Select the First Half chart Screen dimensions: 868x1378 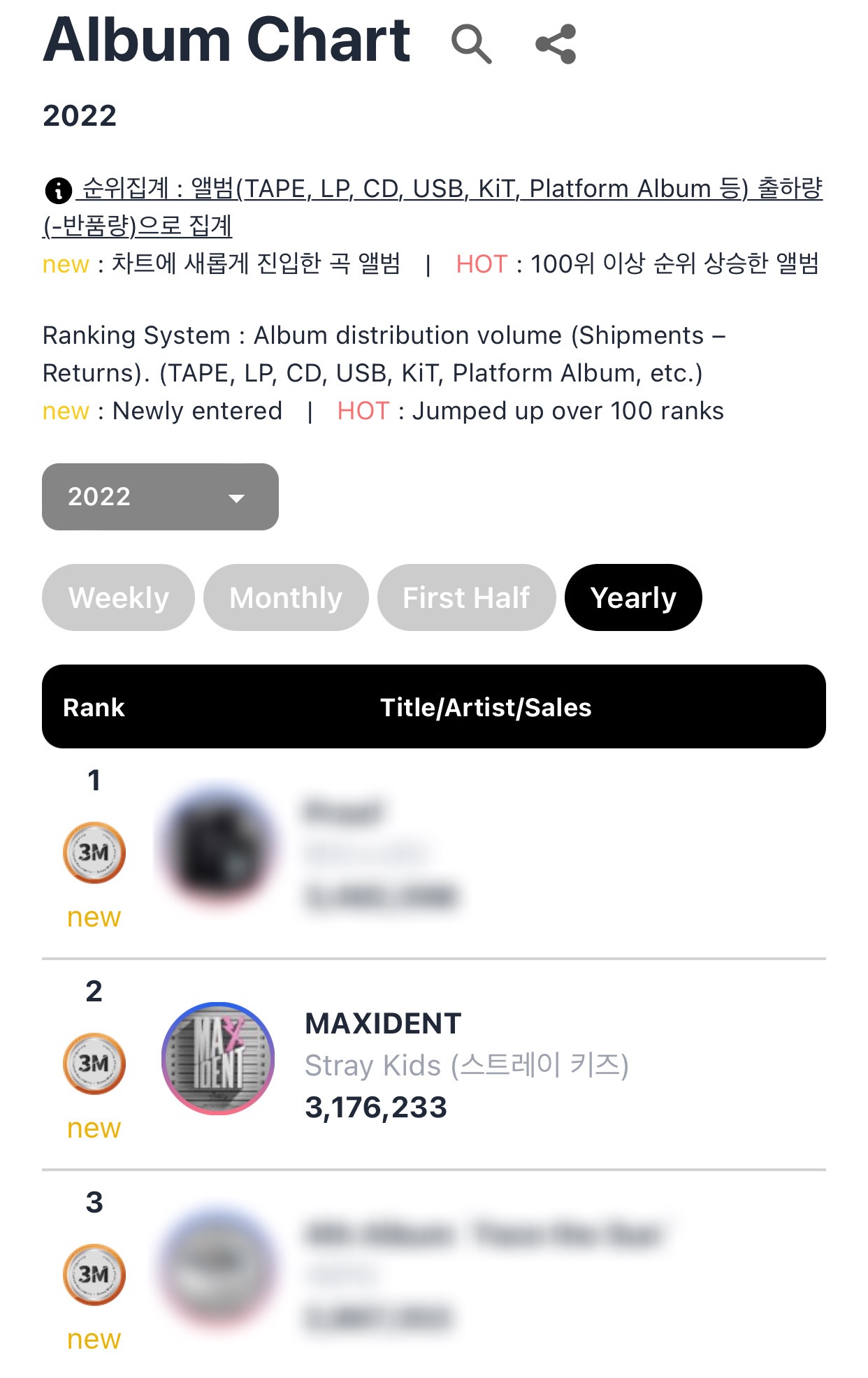[x=466, y=598]
